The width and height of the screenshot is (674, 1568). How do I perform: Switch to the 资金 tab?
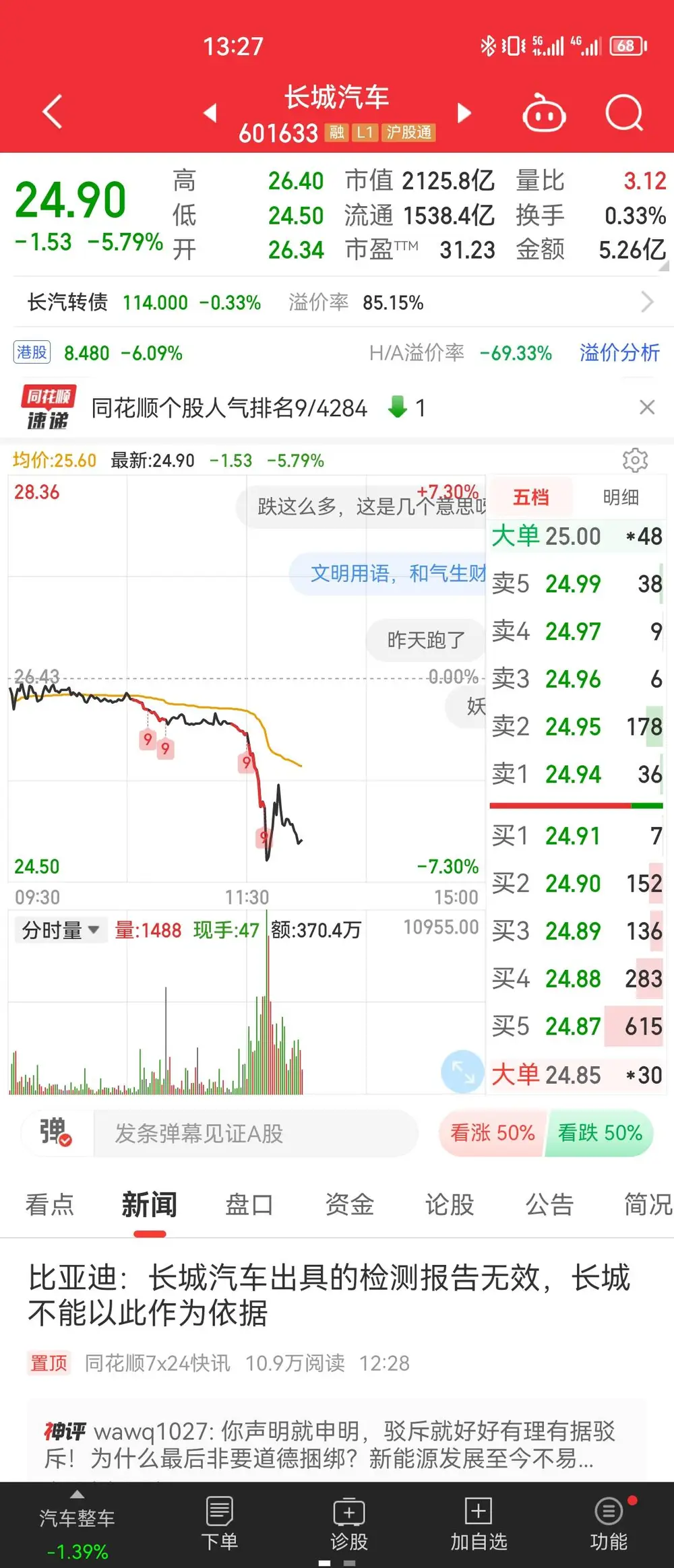coord(349,1204)
